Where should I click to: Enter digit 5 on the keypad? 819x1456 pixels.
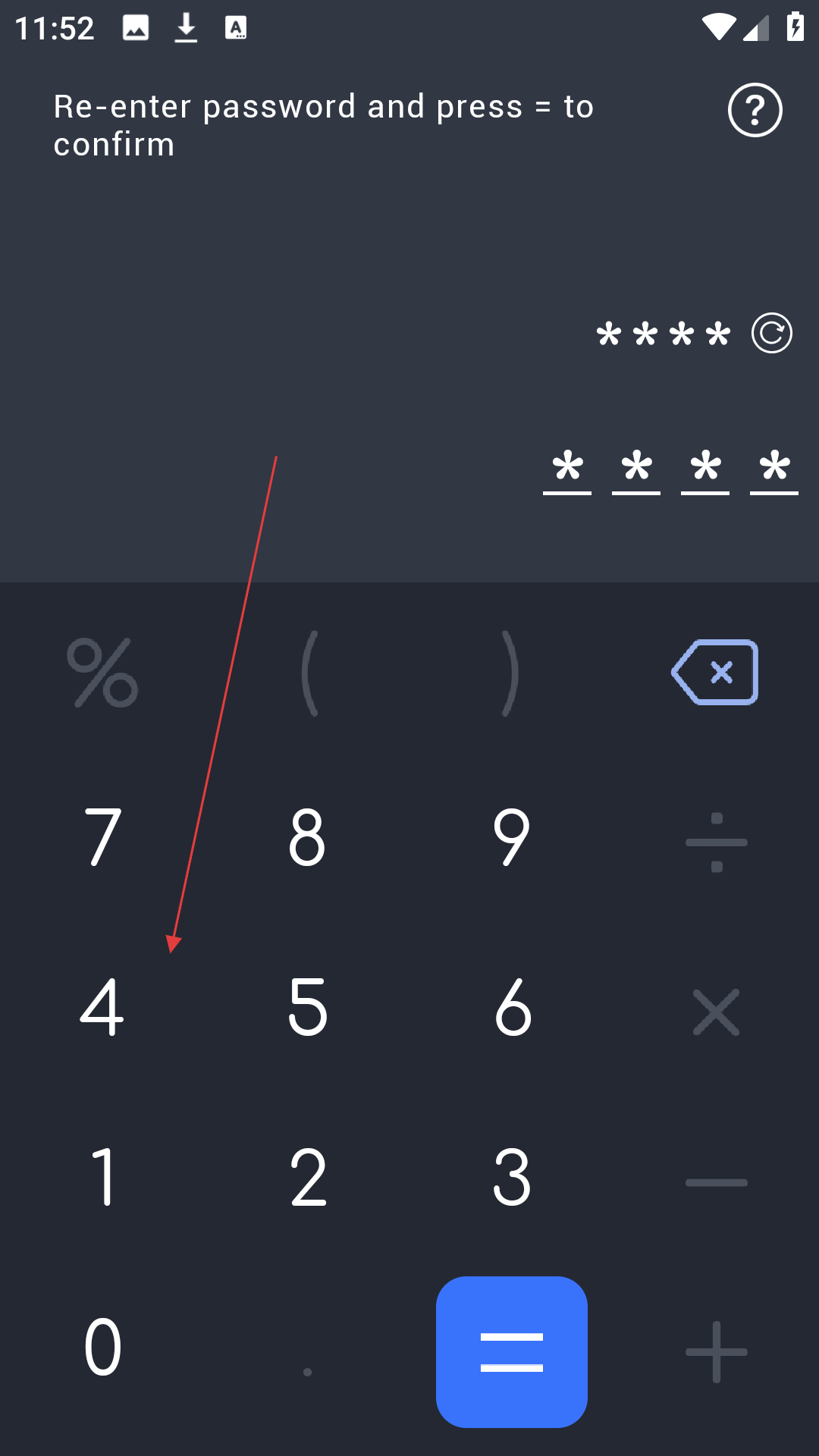click(x=307, y=1007)
